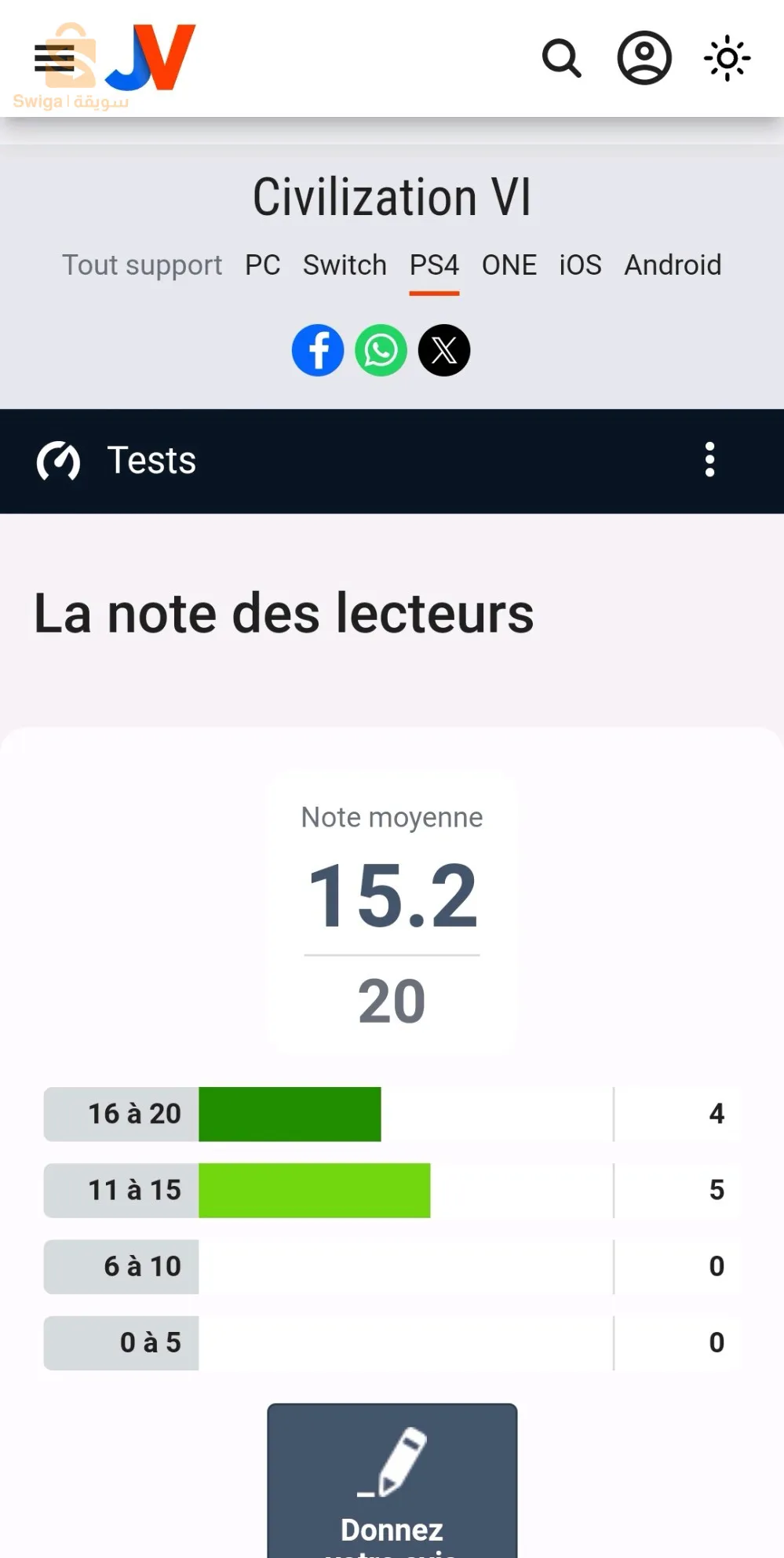
Task: Open the search function
Action: point(562,58)
